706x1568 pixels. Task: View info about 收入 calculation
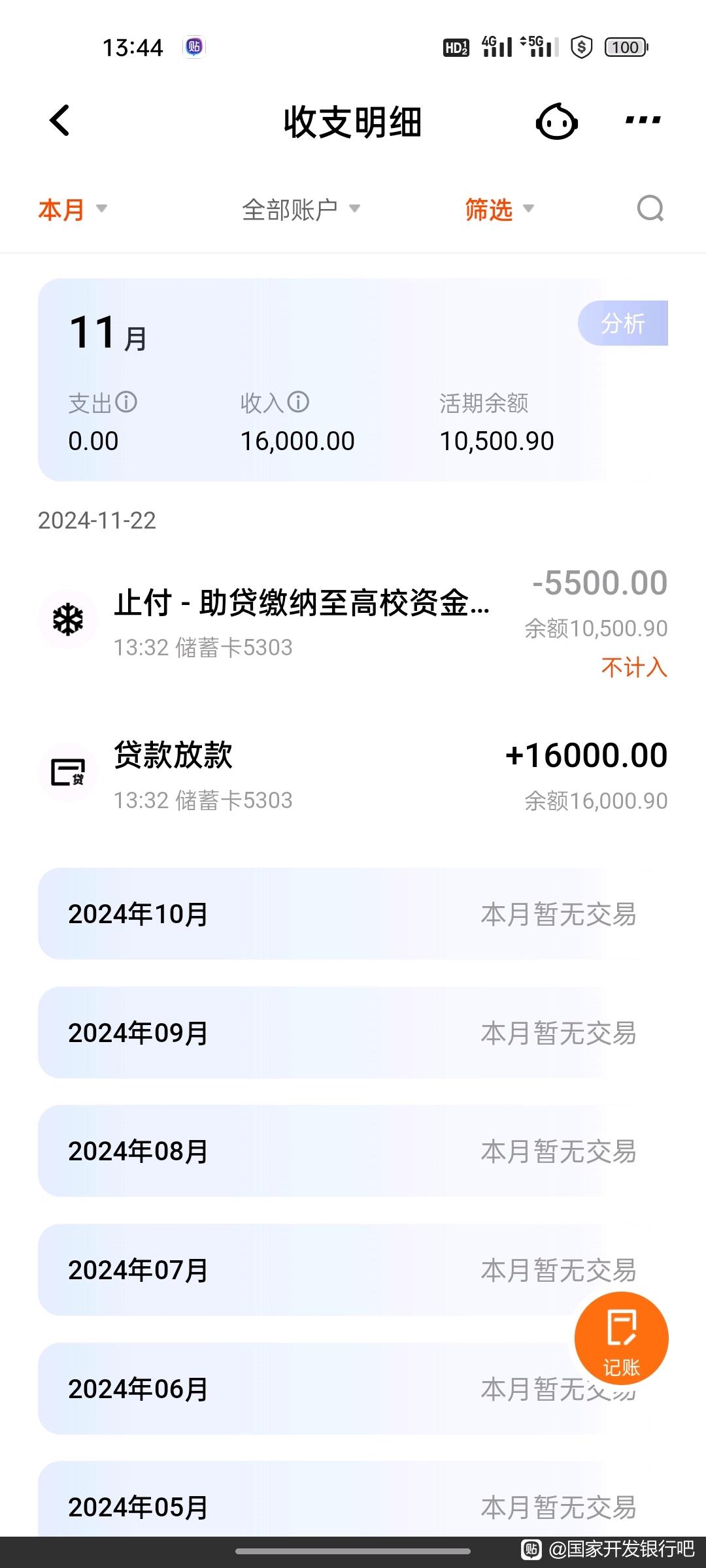tap(298, 402)
